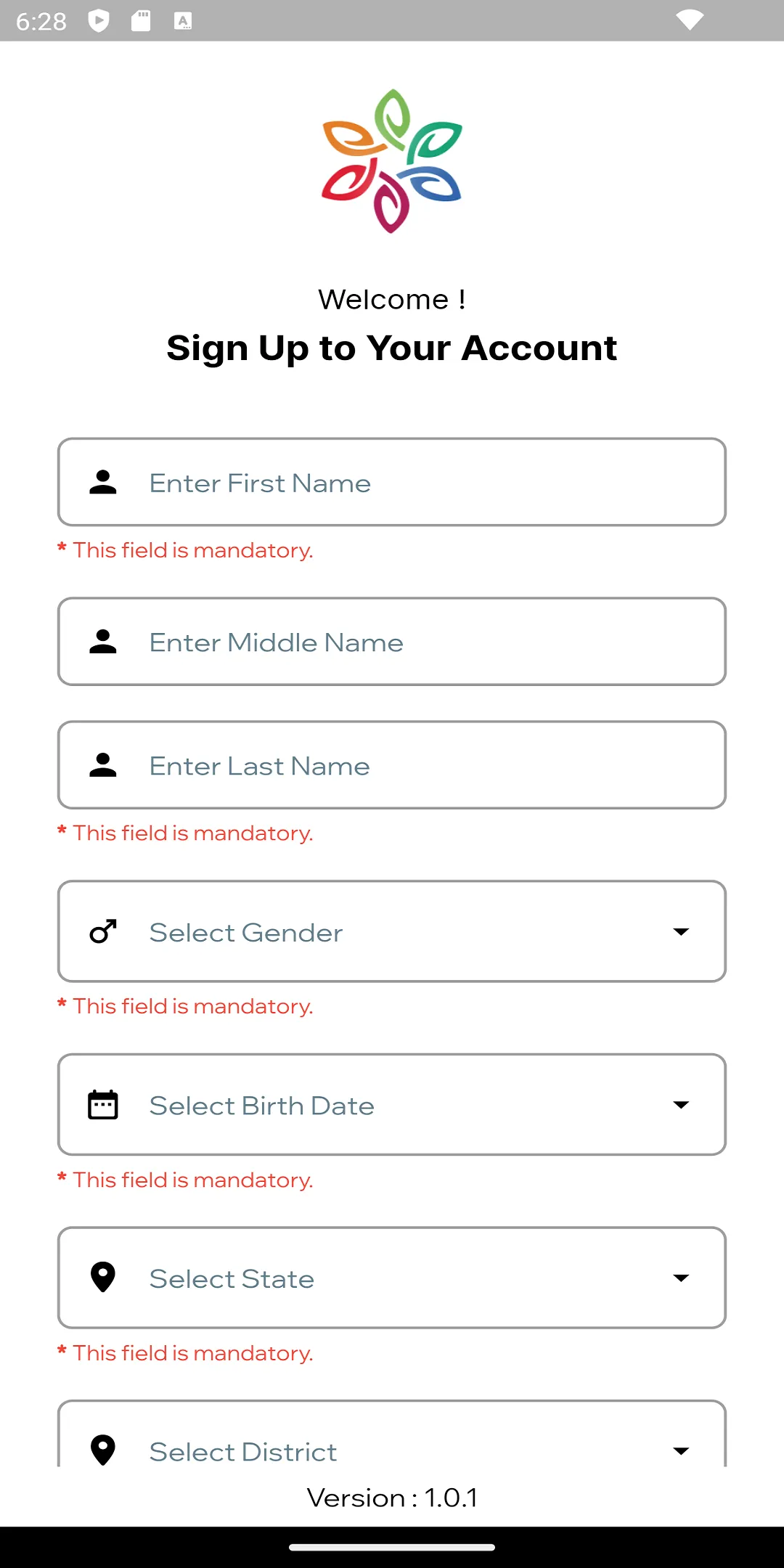Click the colorful flower app logo
The image size is (784, 1568).
coord(392,161)
